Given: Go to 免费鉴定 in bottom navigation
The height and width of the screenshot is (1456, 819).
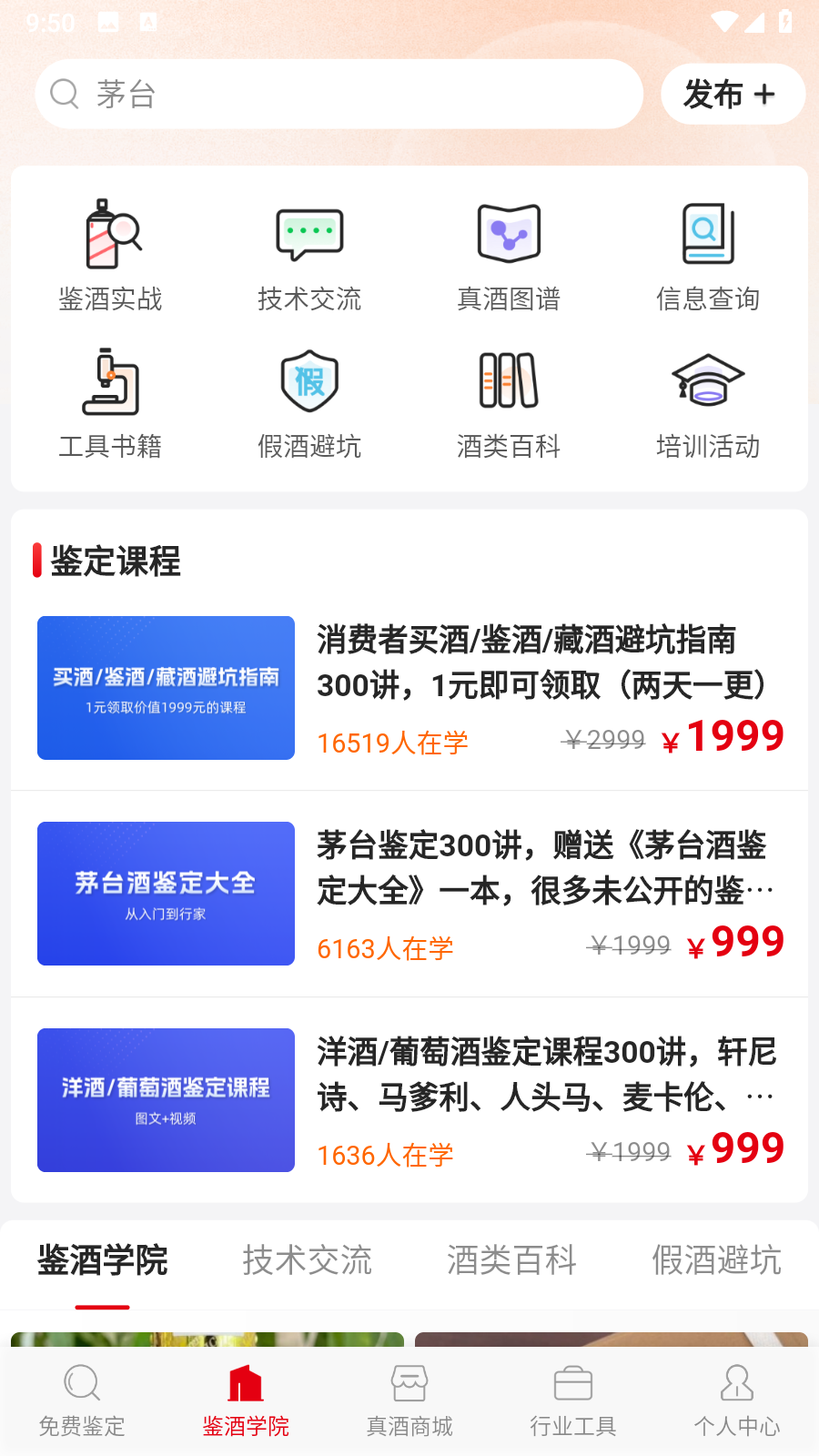Looking at the screenshot, I should (x=82, y=1400).
